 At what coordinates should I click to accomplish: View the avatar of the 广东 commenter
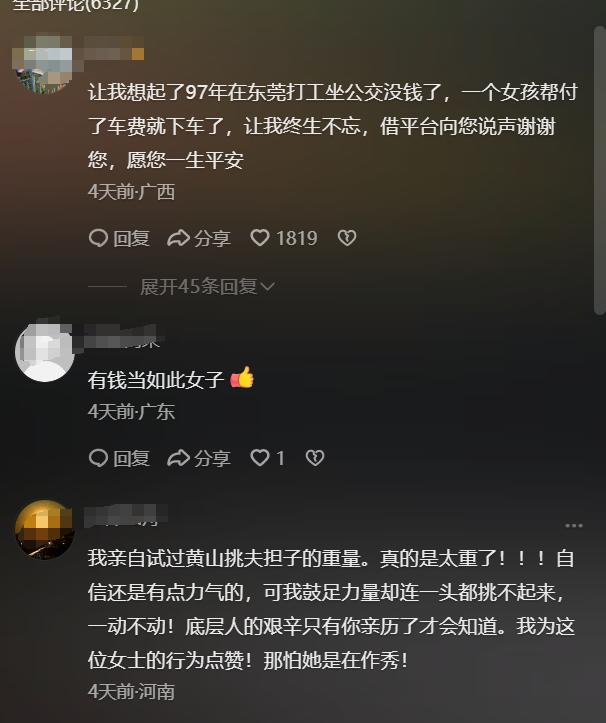coord(45,351)
